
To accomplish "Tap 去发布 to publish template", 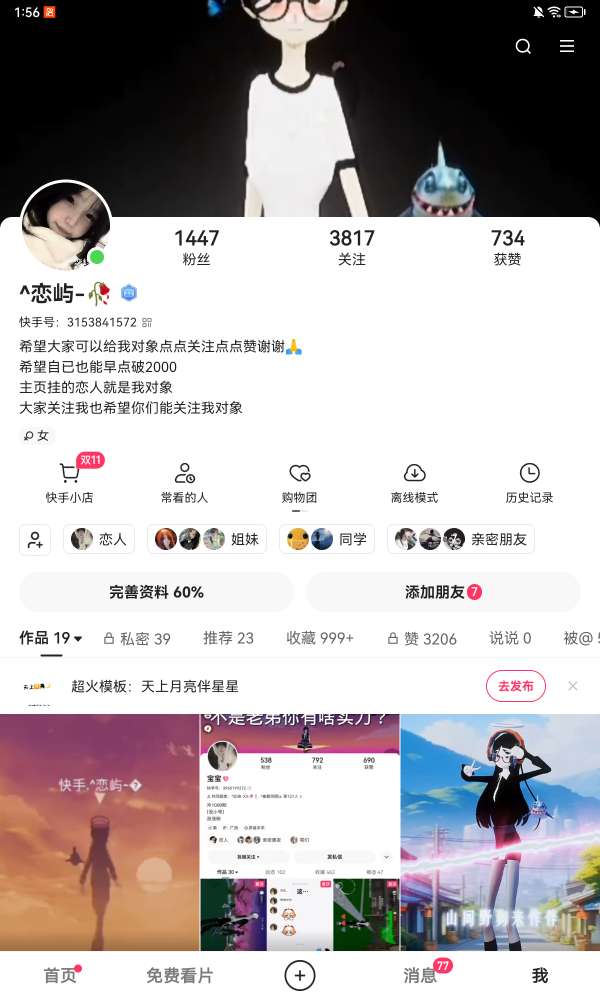I will (x=516, y=686).
